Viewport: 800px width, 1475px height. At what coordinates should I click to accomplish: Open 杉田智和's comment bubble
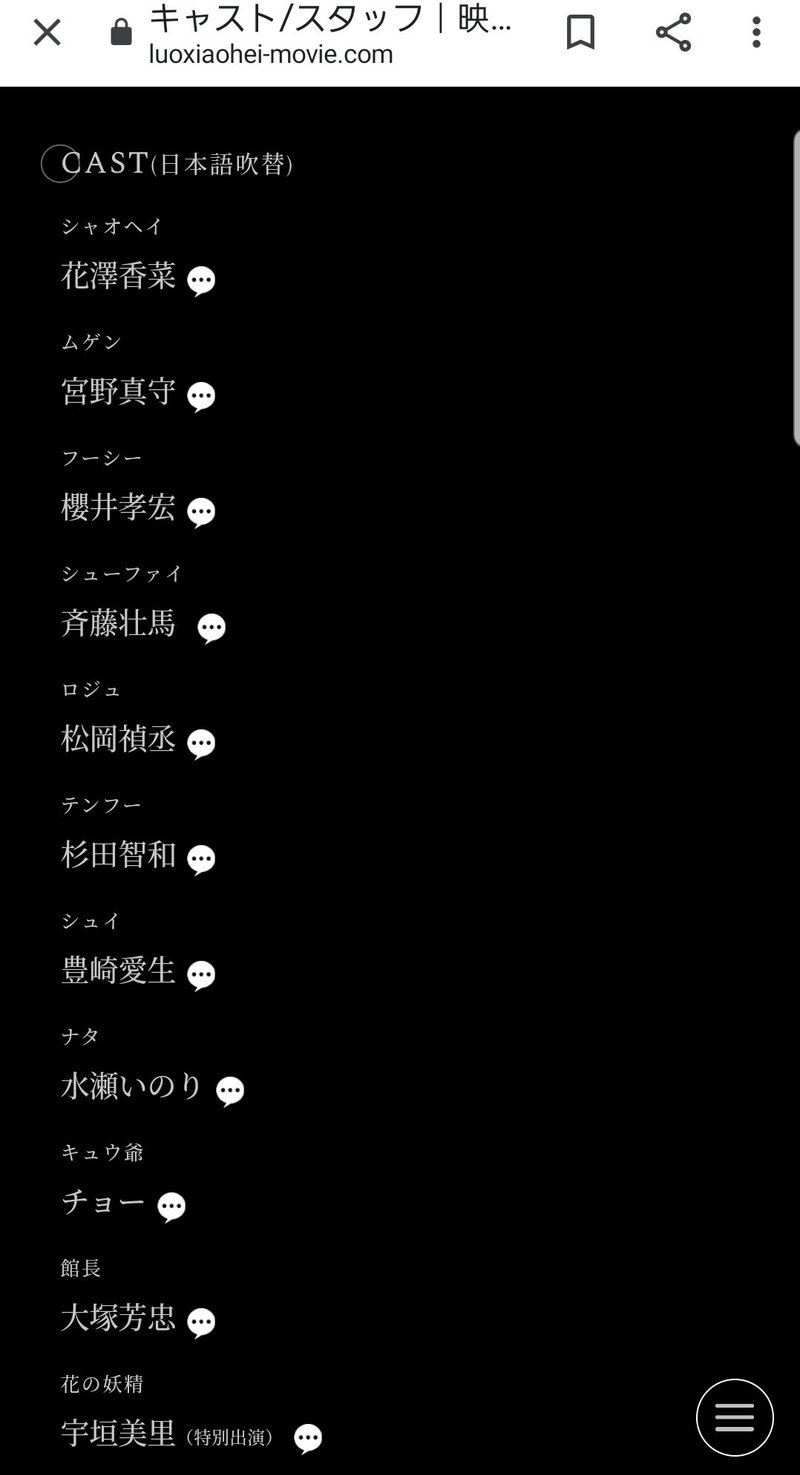tap(201, 860)
